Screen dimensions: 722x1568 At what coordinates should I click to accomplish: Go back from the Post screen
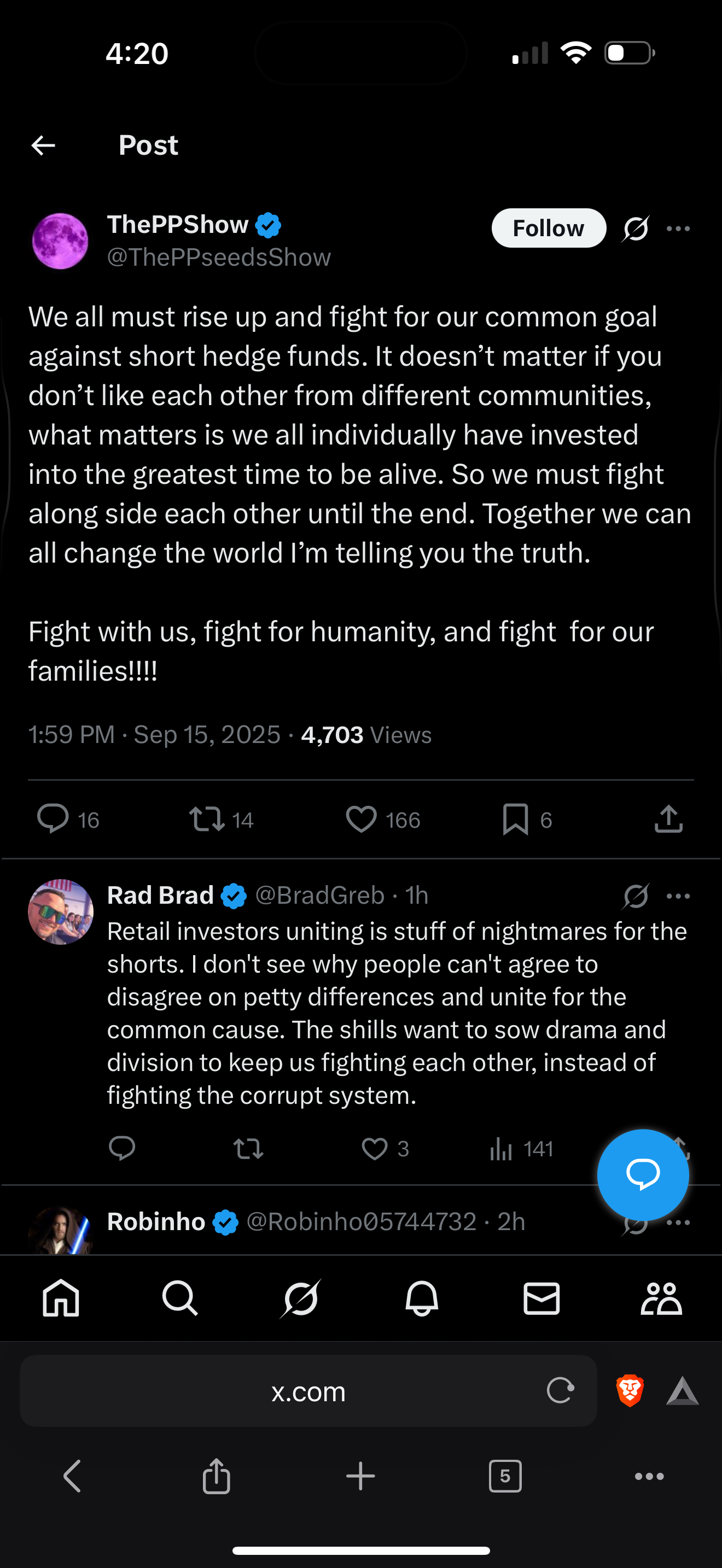tap(43, 145)
